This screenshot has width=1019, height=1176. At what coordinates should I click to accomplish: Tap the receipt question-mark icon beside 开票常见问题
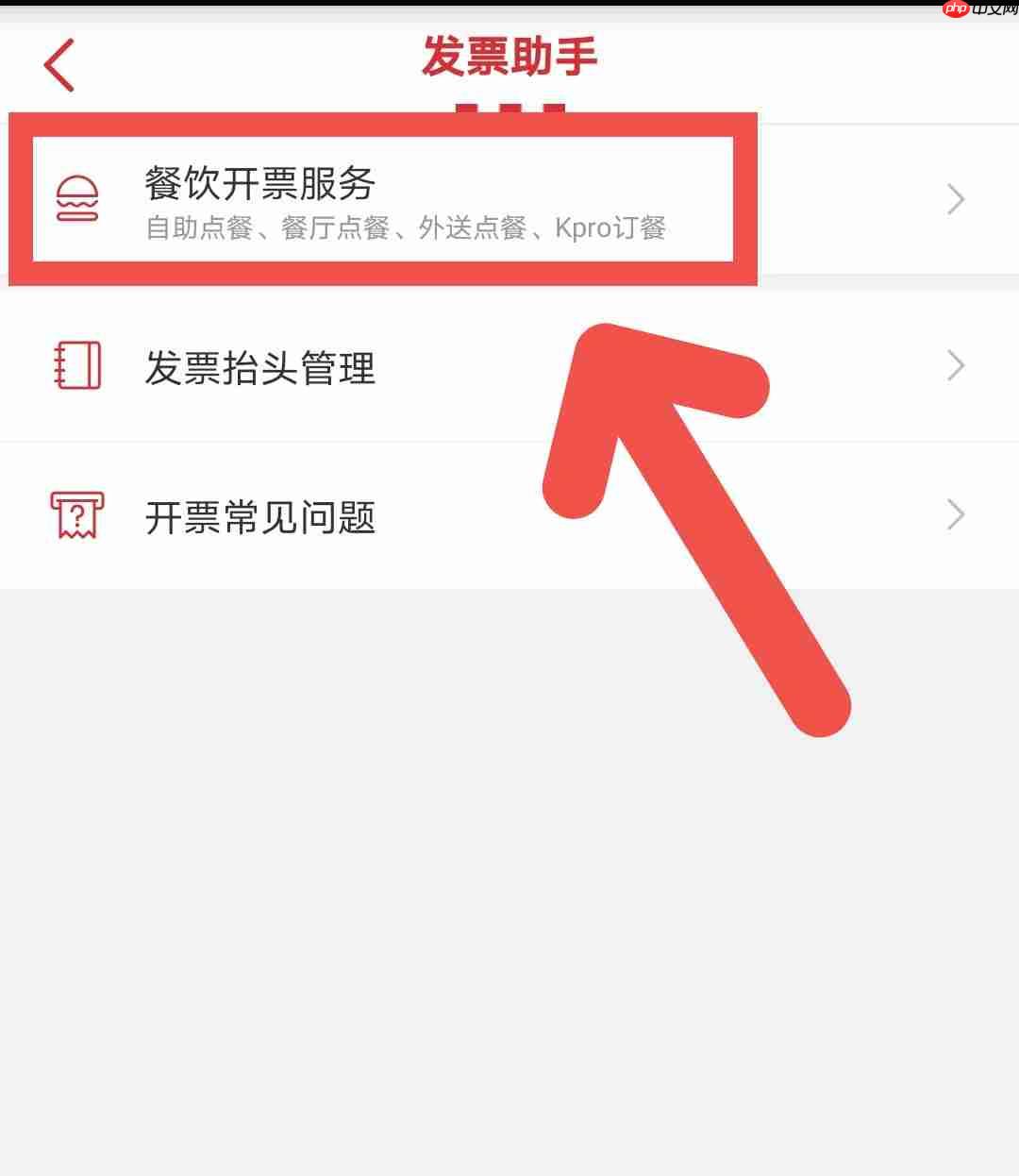click(75, 515)
